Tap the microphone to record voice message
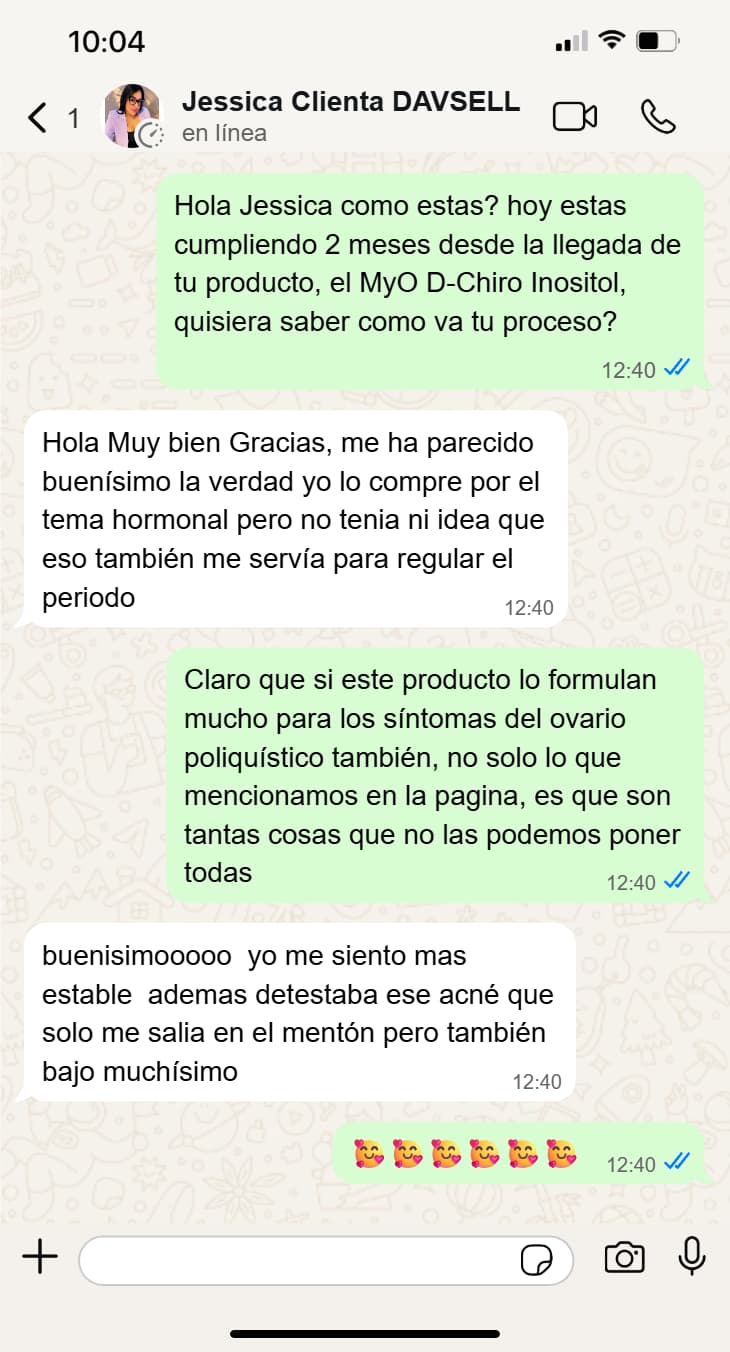730x1352 pixels. click(x=692, y=1257)
